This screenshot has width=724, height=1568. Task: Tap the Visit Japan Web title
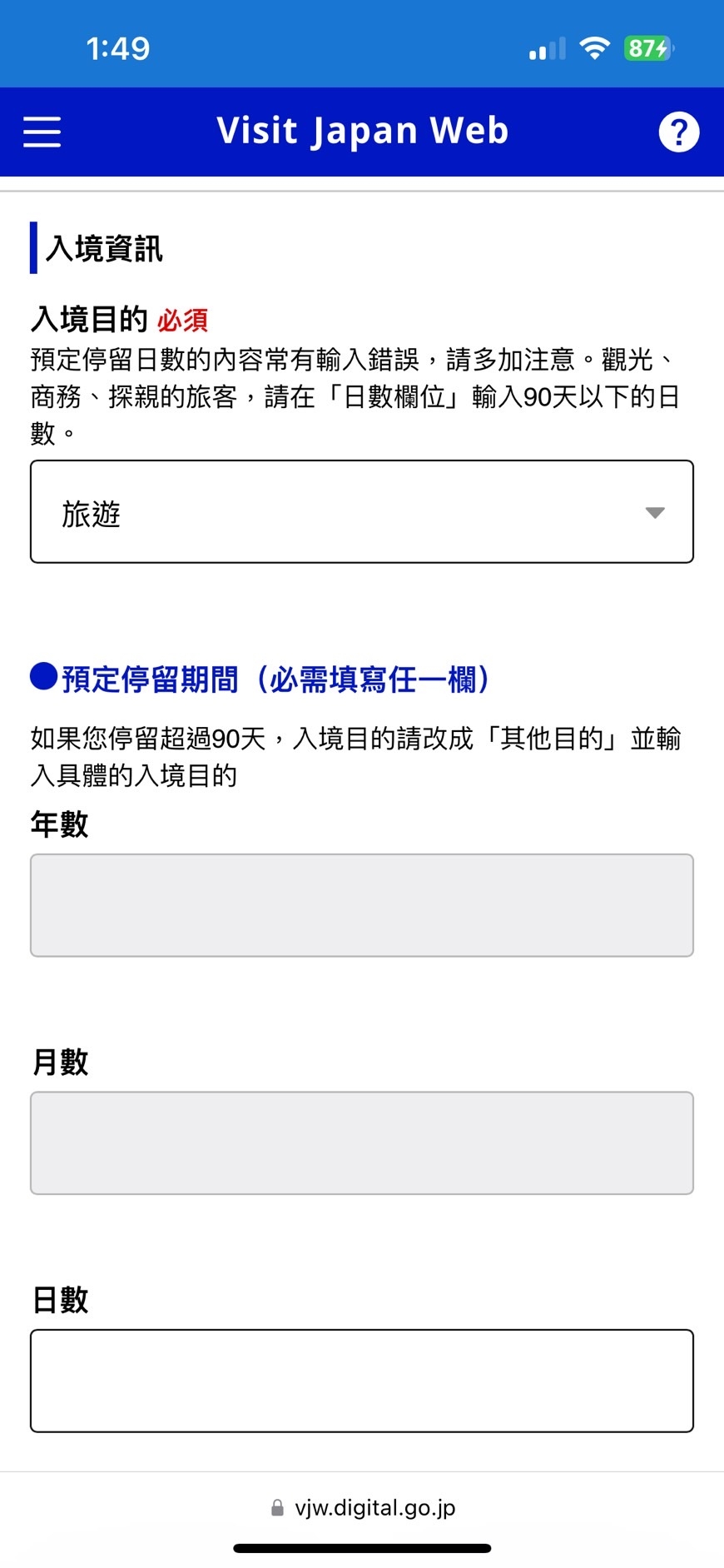coord(362,131)
